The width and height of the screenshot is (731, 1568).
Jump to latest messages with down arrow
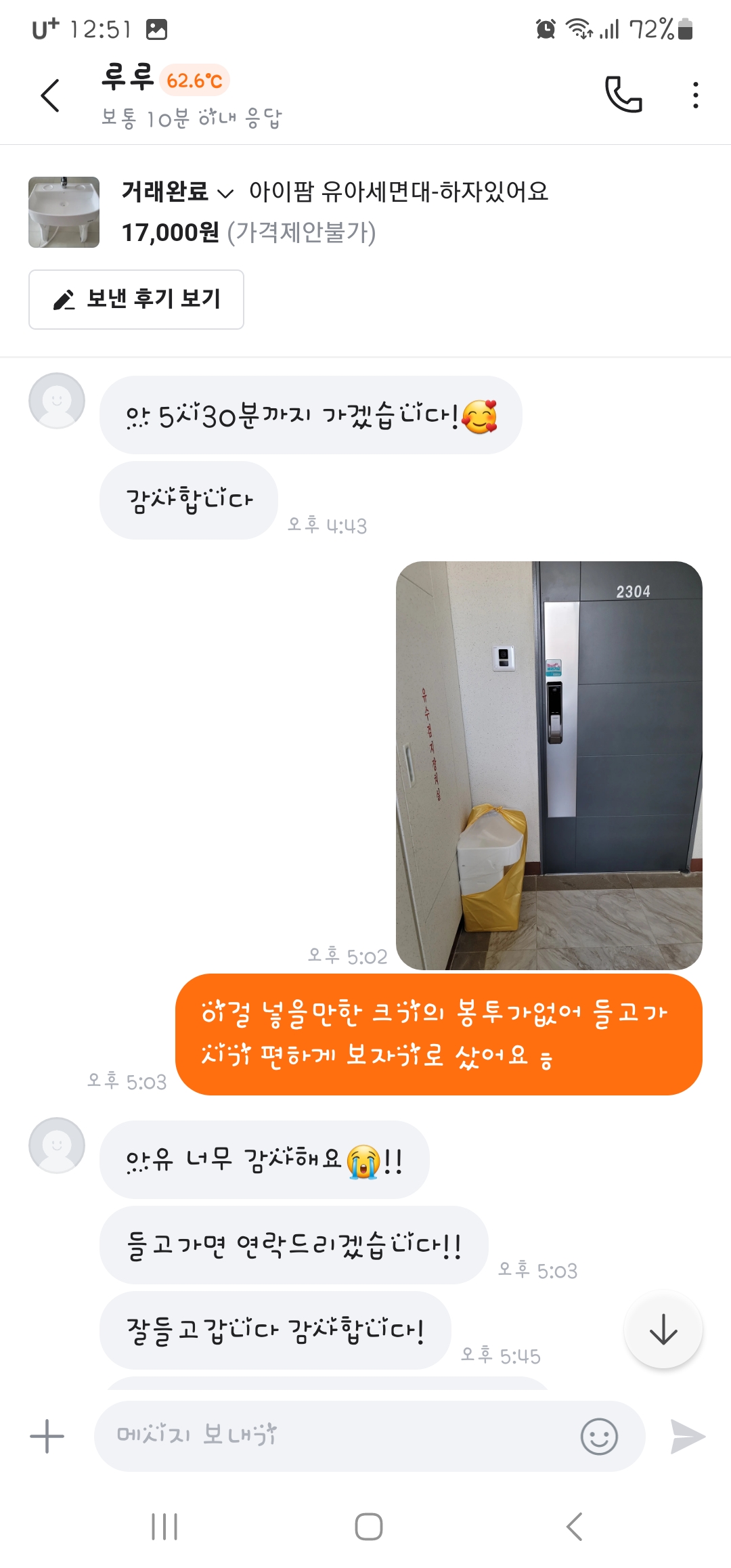point(663,1330)
